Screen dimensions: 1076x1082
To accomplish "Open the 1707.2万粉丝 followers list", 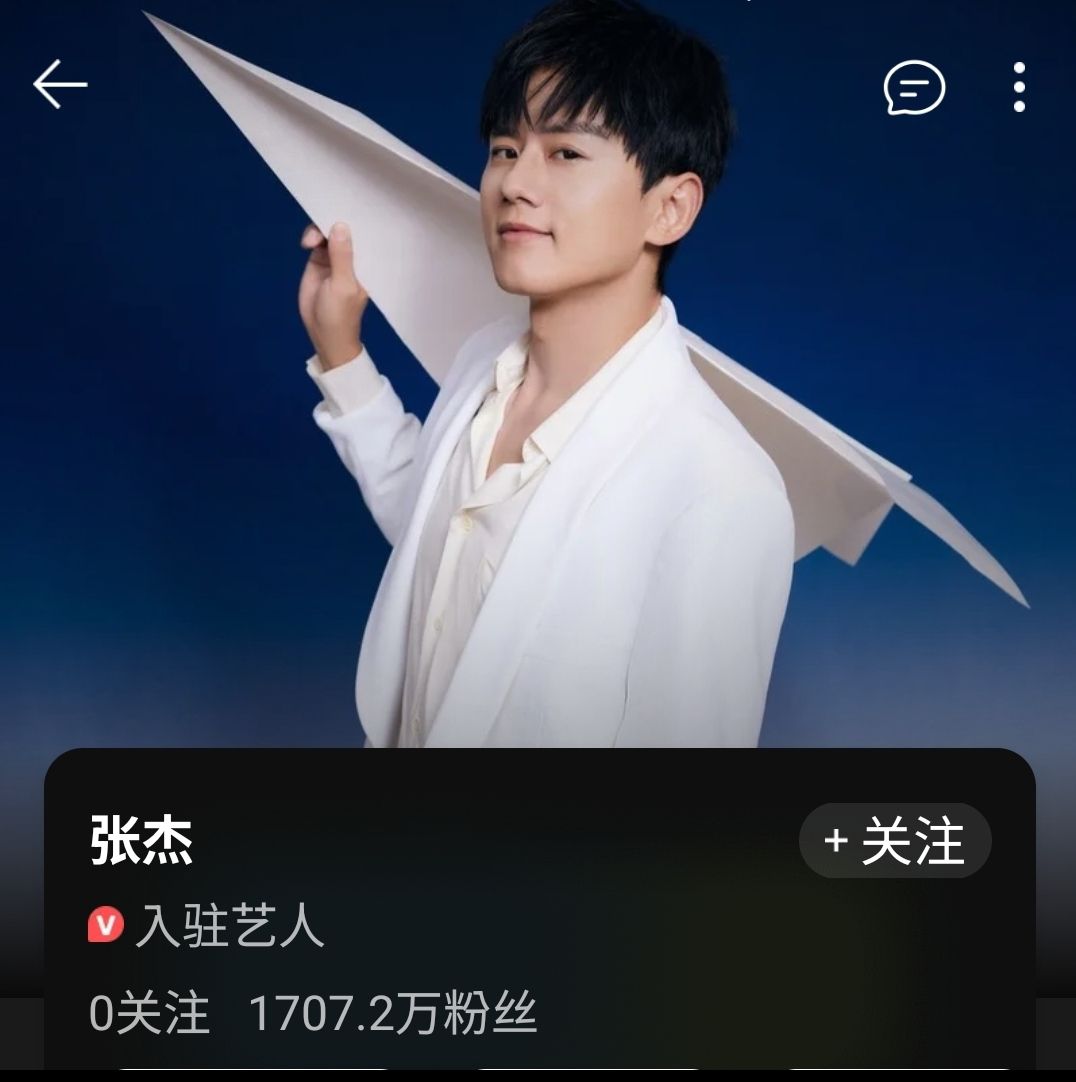I will (392, 1014).
